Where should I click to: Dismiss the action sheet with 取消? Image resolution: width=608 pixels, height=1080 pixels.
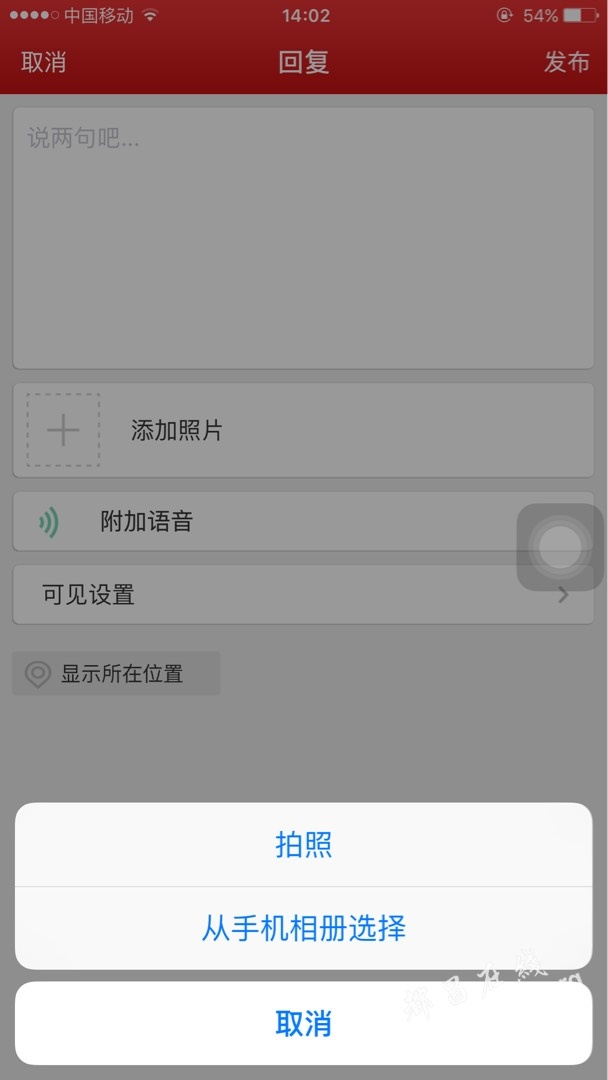pos(304,1024)
